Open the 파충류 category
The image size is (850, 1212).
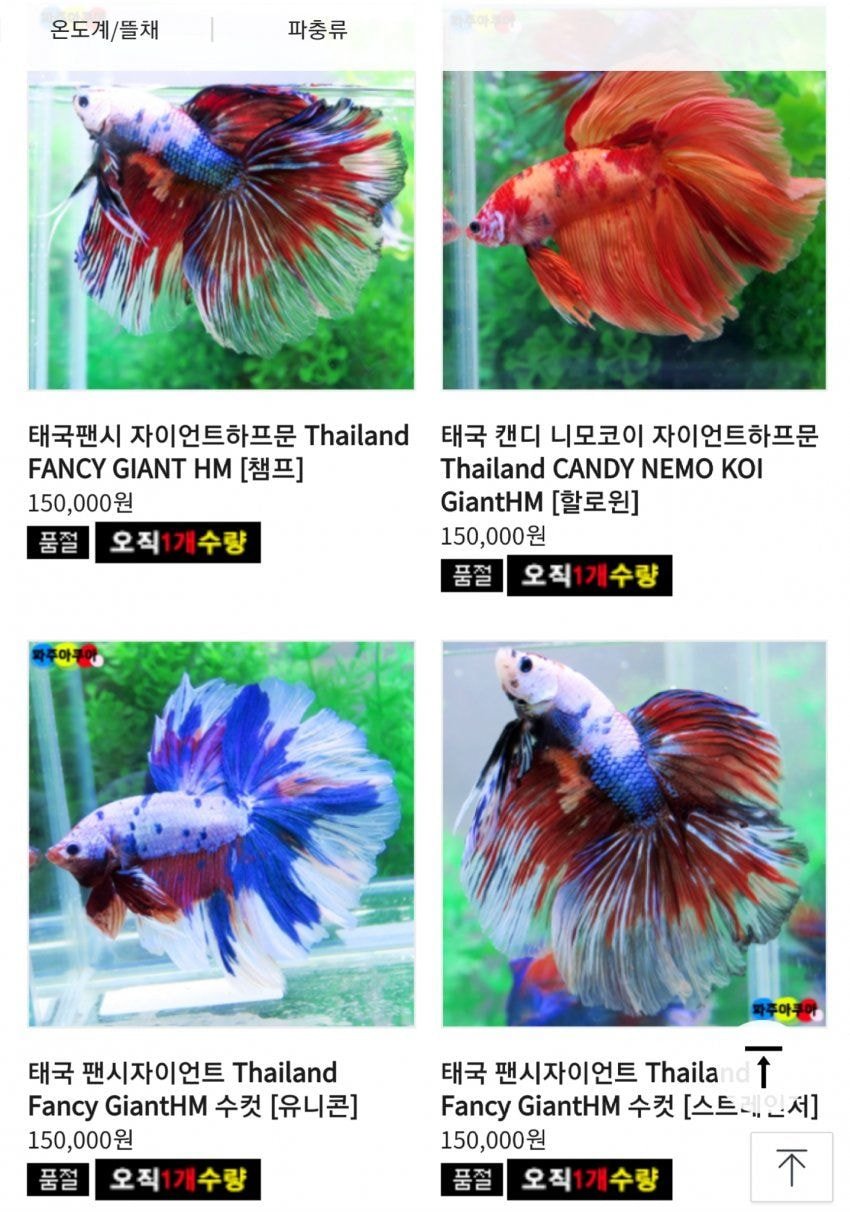317,30
